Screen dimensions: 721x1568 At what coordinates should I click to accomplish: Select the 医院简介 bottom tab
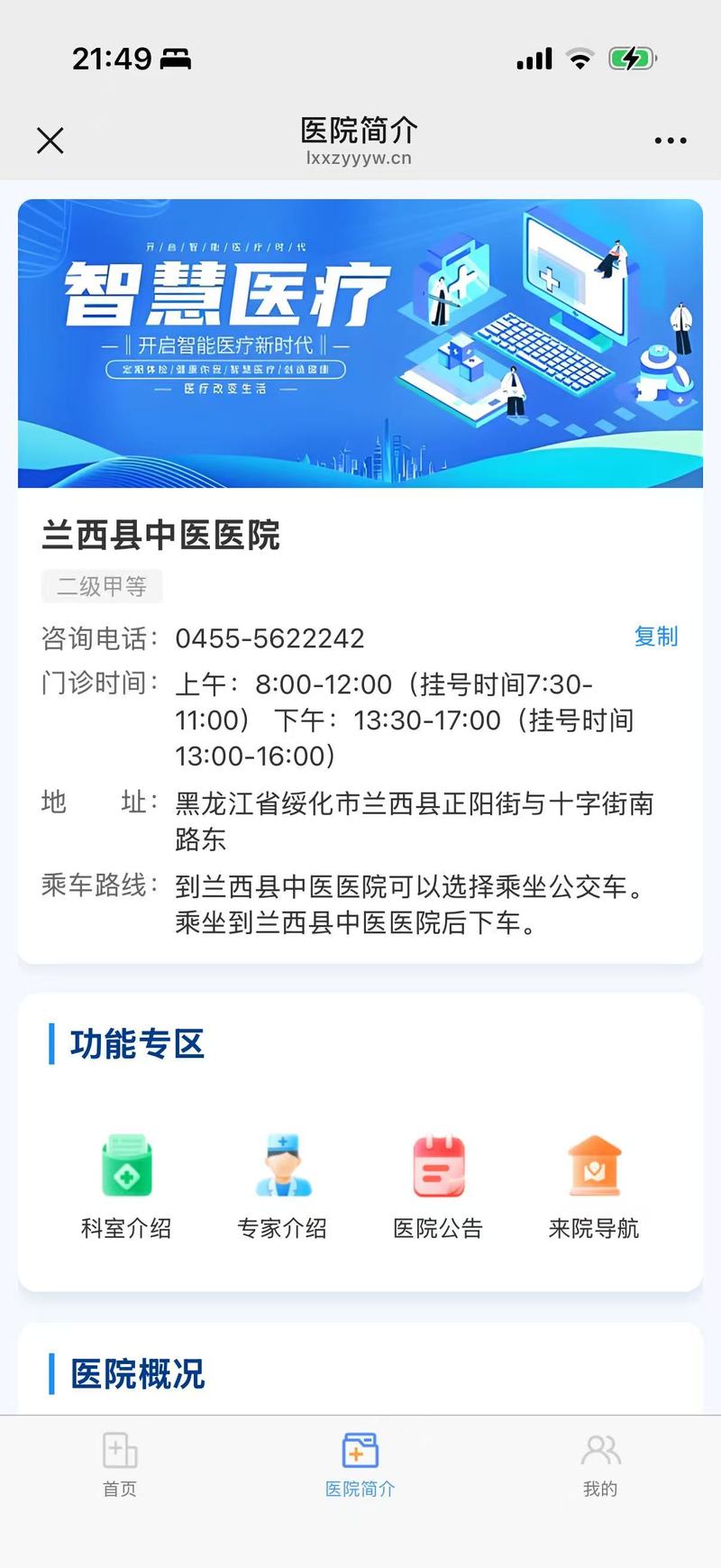click(360, 1465)
